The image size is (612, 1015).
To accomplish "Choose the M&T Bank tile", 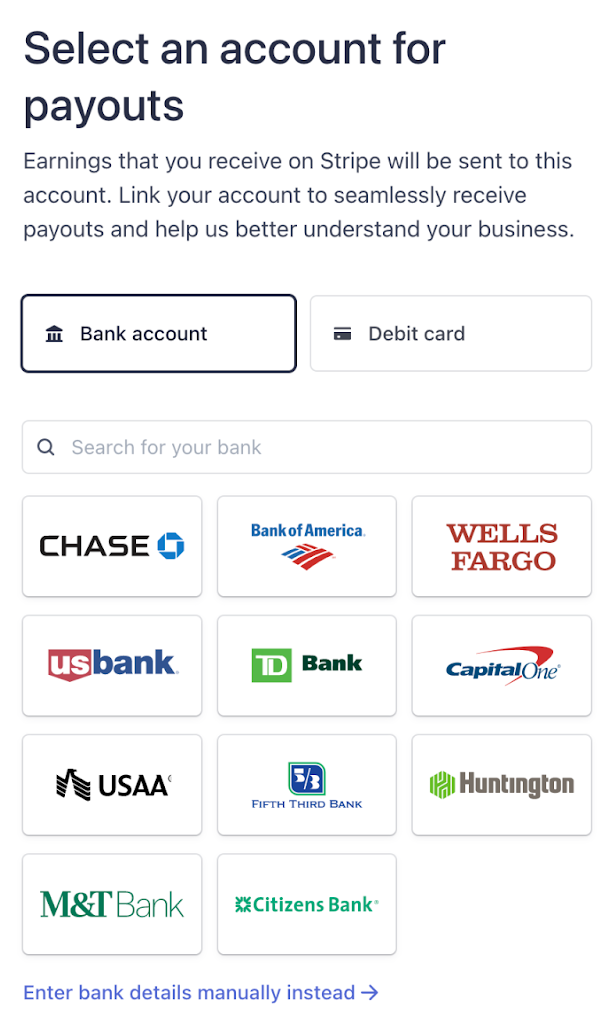I will 112,904.
